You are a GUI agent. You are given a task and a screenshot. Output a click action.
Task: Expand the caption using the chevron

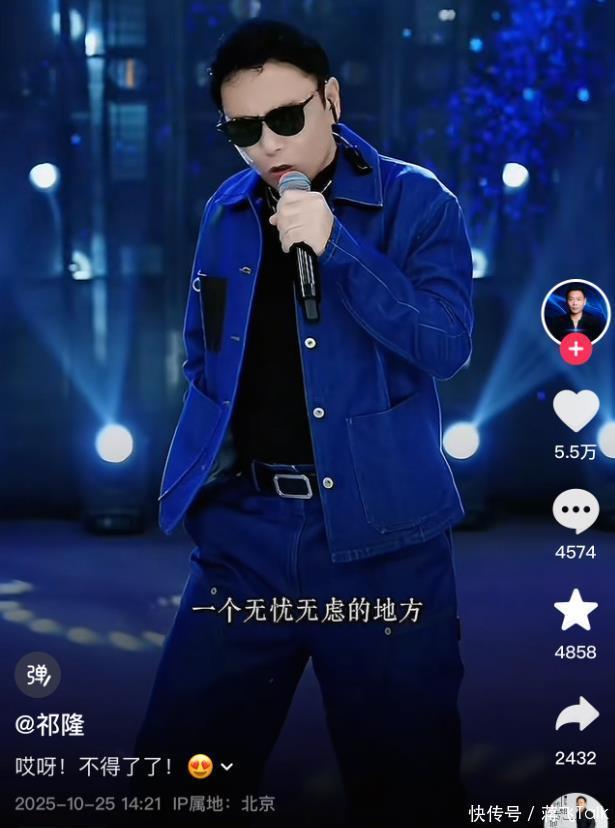tap(227, 767)
